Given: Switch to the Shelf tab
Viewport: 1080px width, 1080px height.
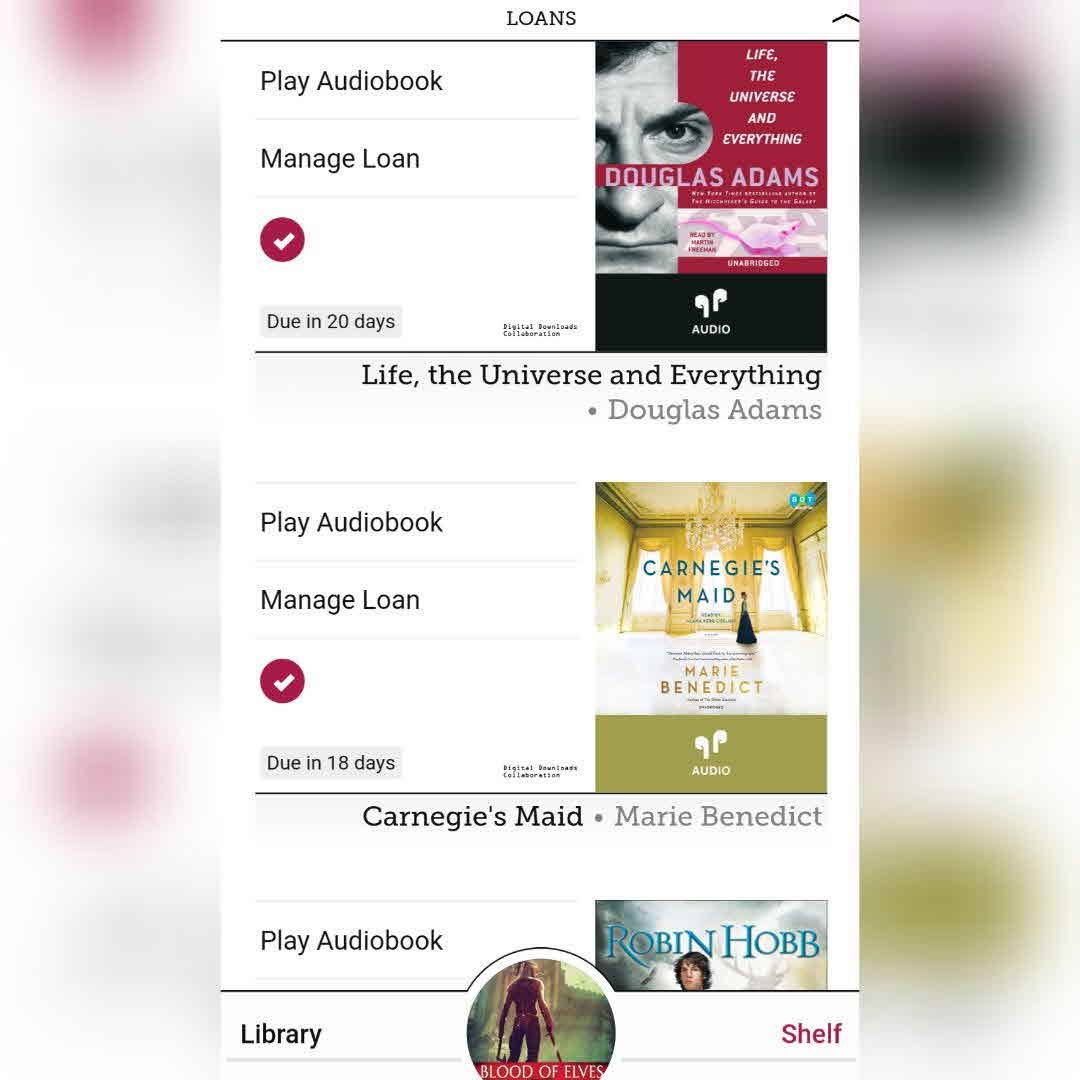Looking at the screenshot, I should pos(811,1034).
